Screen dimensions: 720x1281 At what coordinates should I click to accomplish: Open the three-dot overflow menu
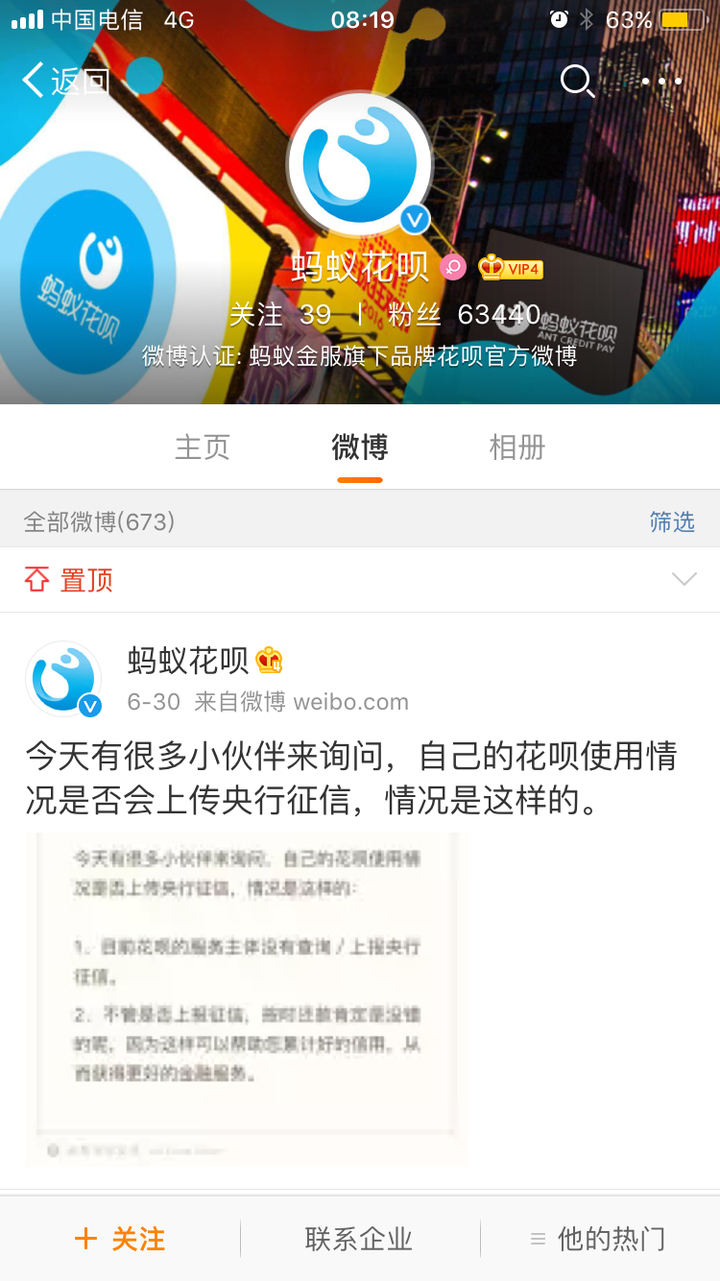[662, 81]
